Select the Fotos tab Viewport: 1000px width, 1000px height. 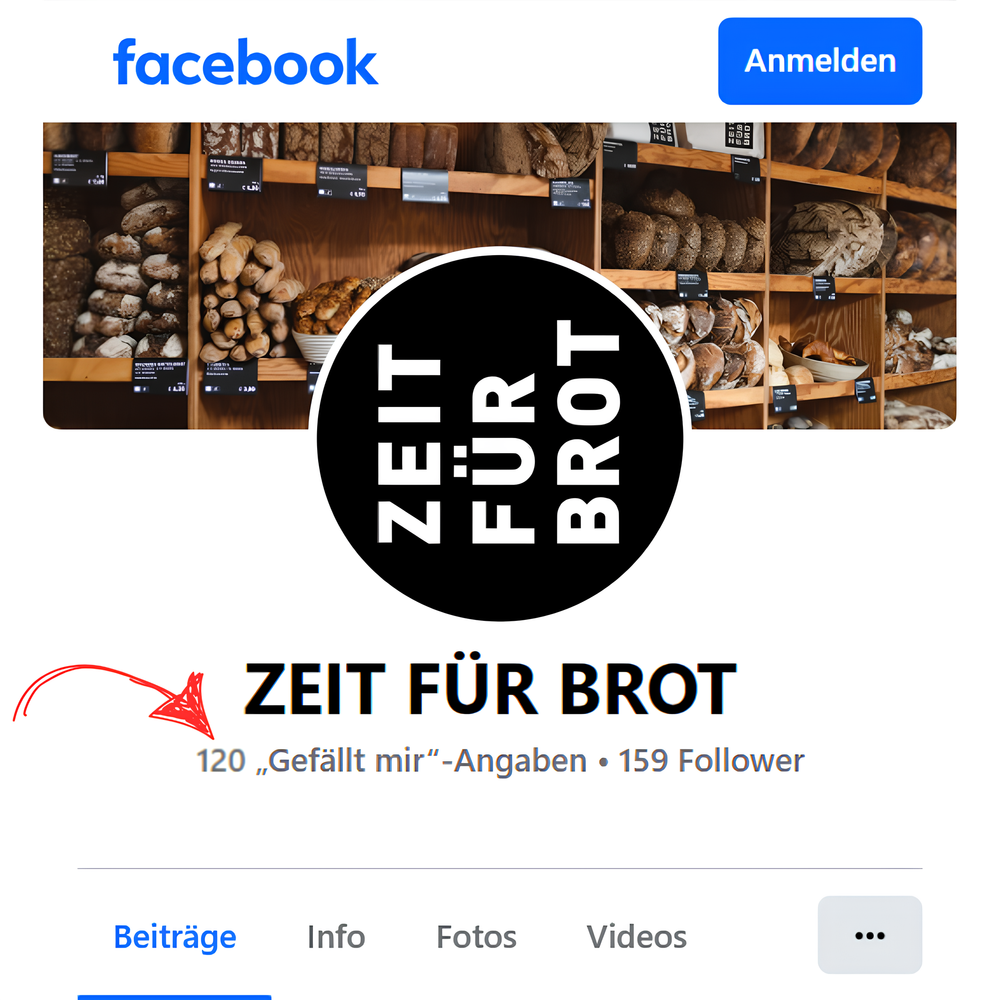[x=476, y=937]
